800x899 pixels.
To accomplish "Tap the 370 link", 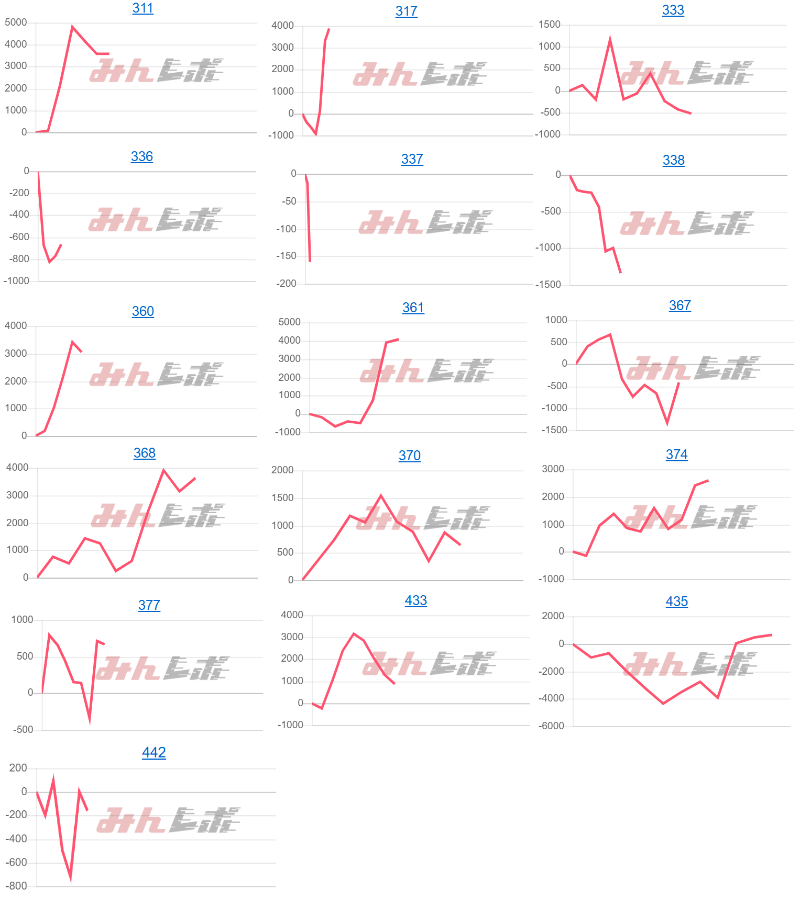I will 409,455.
